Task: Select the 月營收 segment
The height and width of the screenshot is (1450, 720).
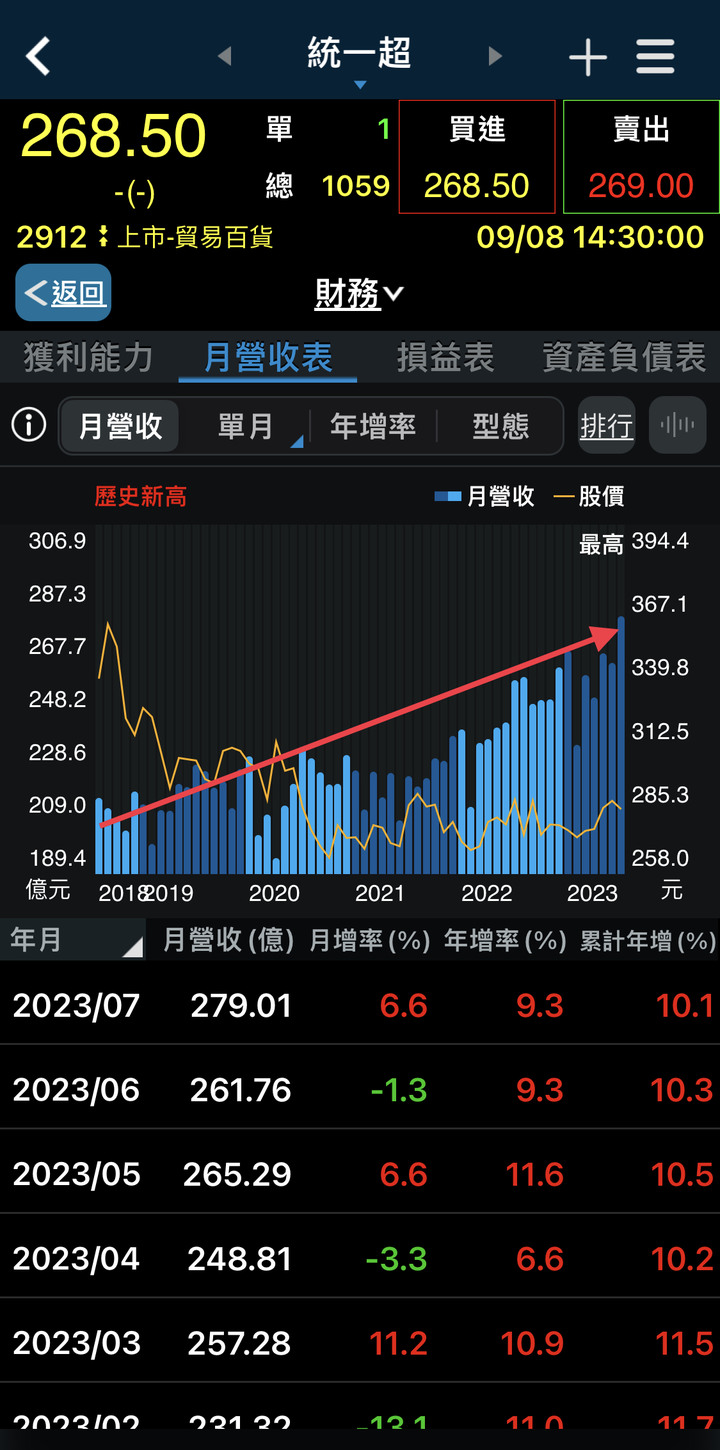Action: click(x=120, y=426)
